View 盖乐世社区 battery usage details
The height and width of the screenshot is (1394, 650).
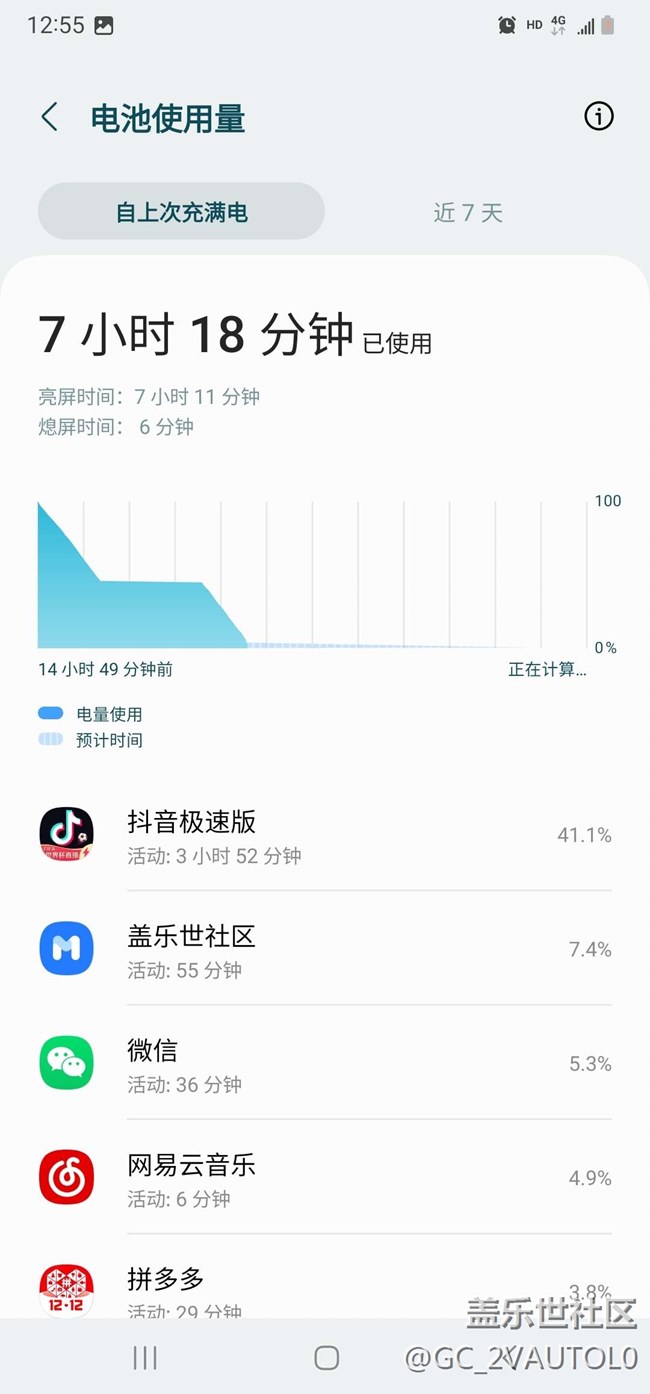[325, 950]
